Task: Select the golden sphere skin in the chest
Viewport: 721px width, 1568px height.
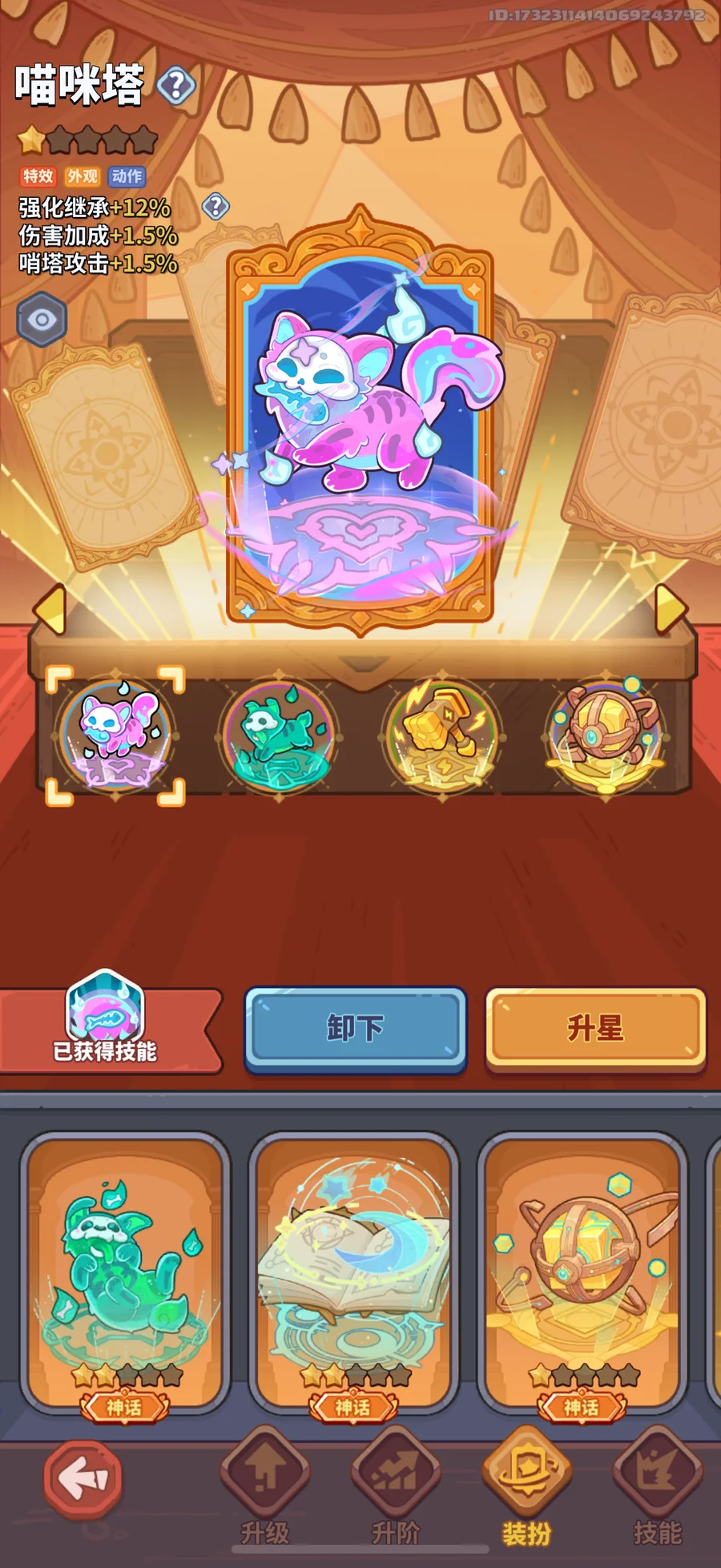Action: tap(606, 736)
